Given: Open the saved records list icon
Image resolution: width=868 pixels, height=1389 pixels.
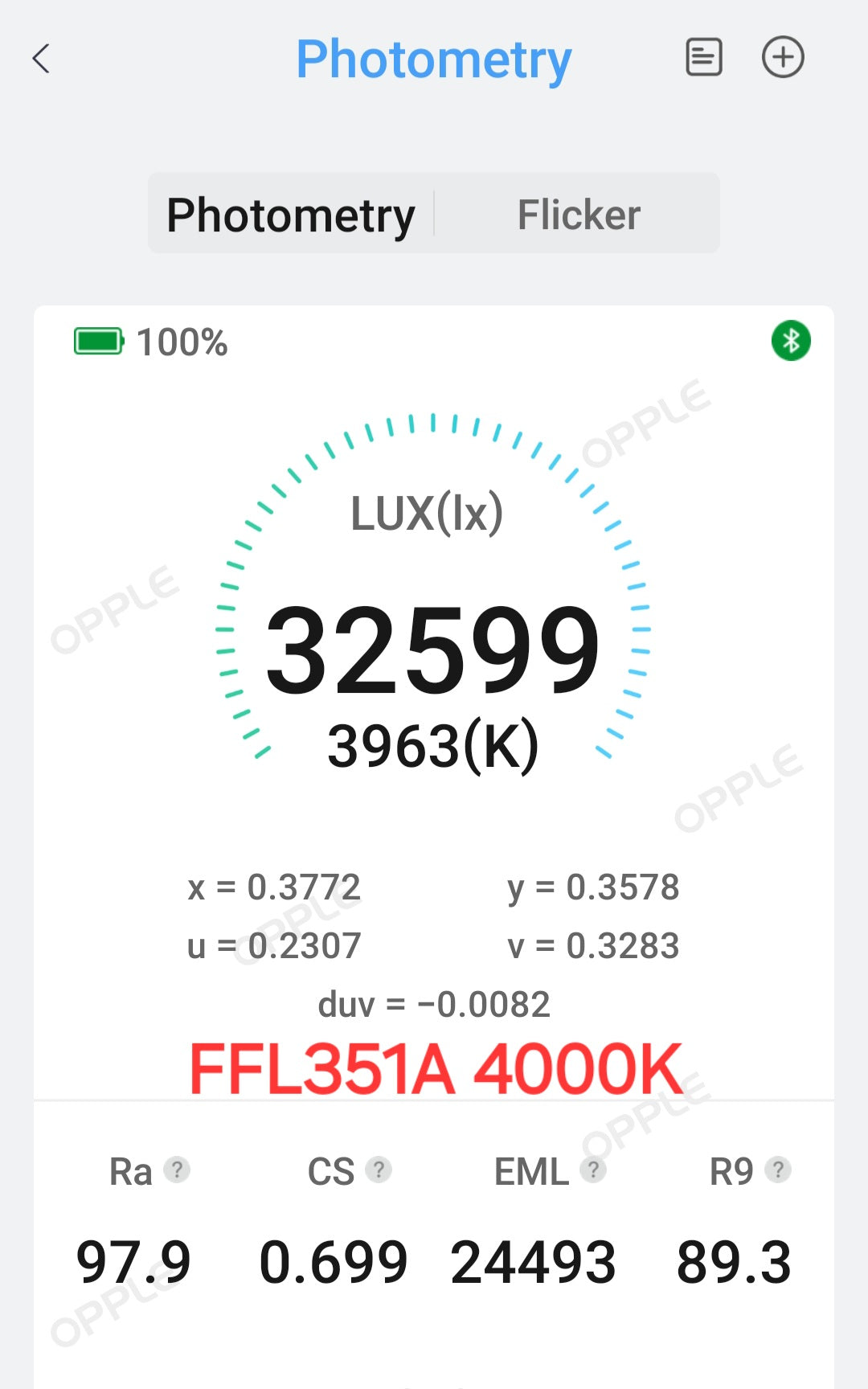Looking at the screenshot, I should tap(703, 58).
